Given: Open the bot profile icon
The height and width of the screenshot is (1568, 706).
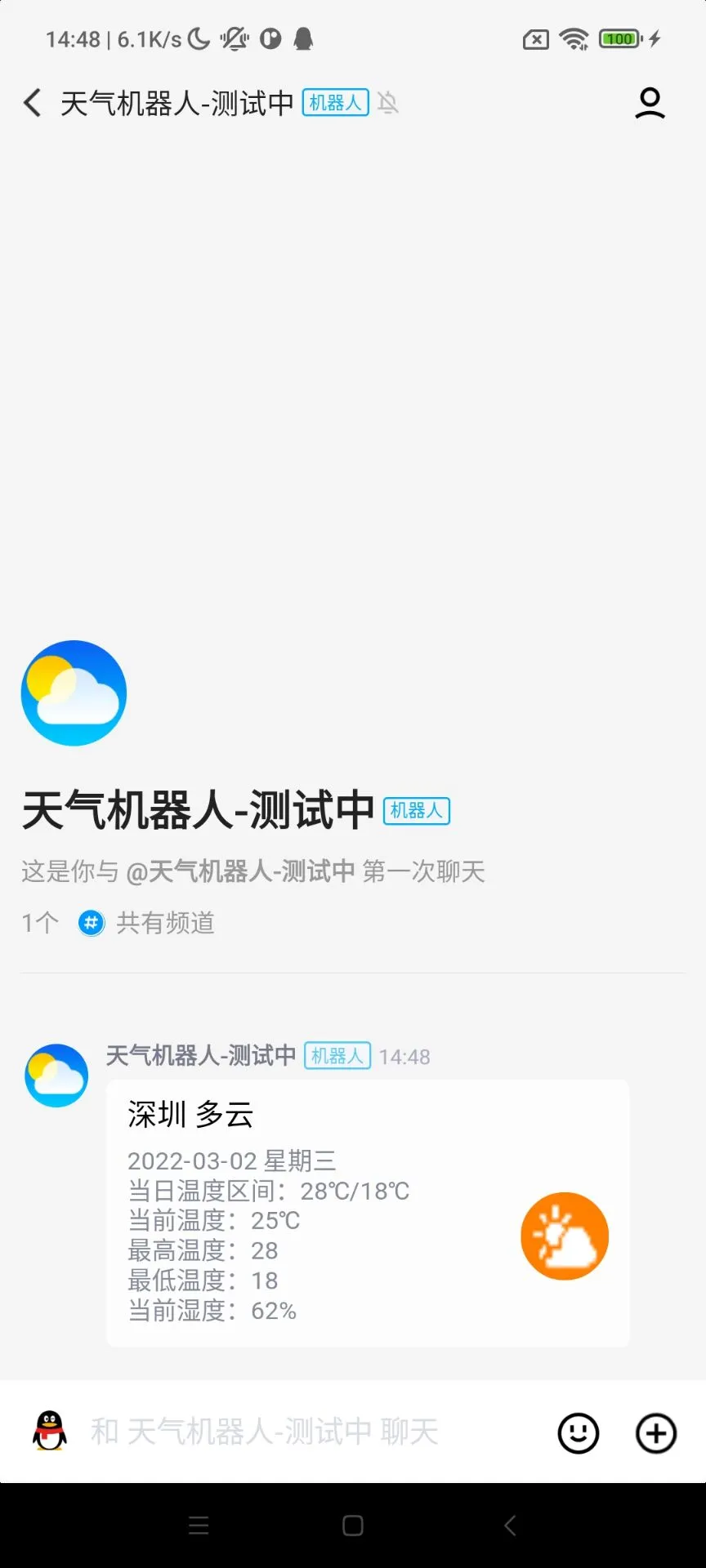Looking at the screenshot, I should pos(650,103).
